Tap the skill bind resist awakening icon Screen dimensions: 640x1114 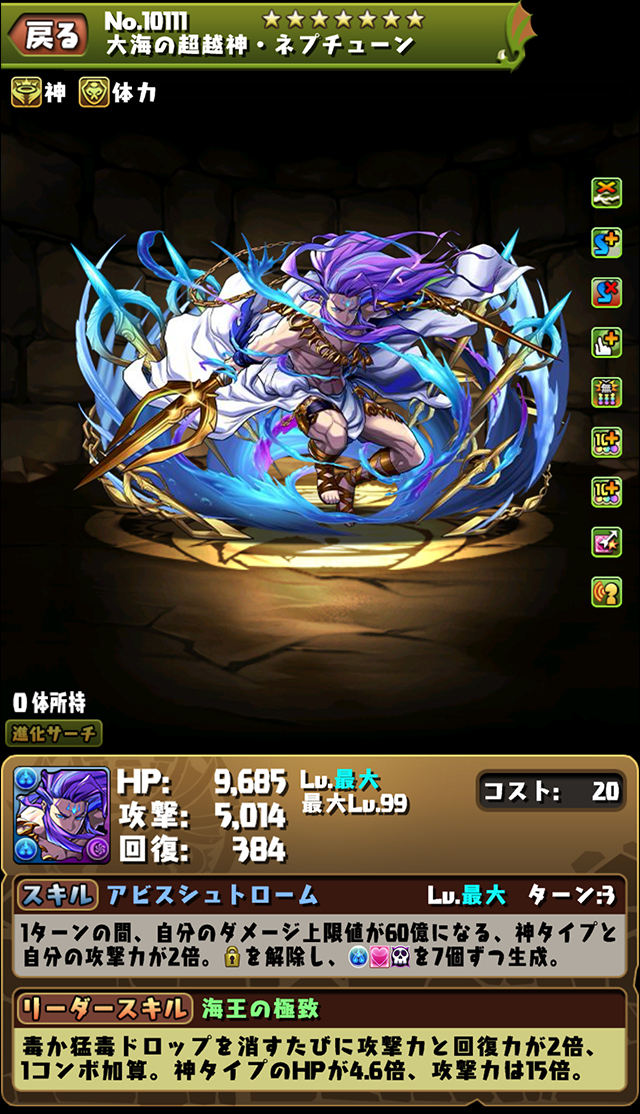tap(606, 292)
